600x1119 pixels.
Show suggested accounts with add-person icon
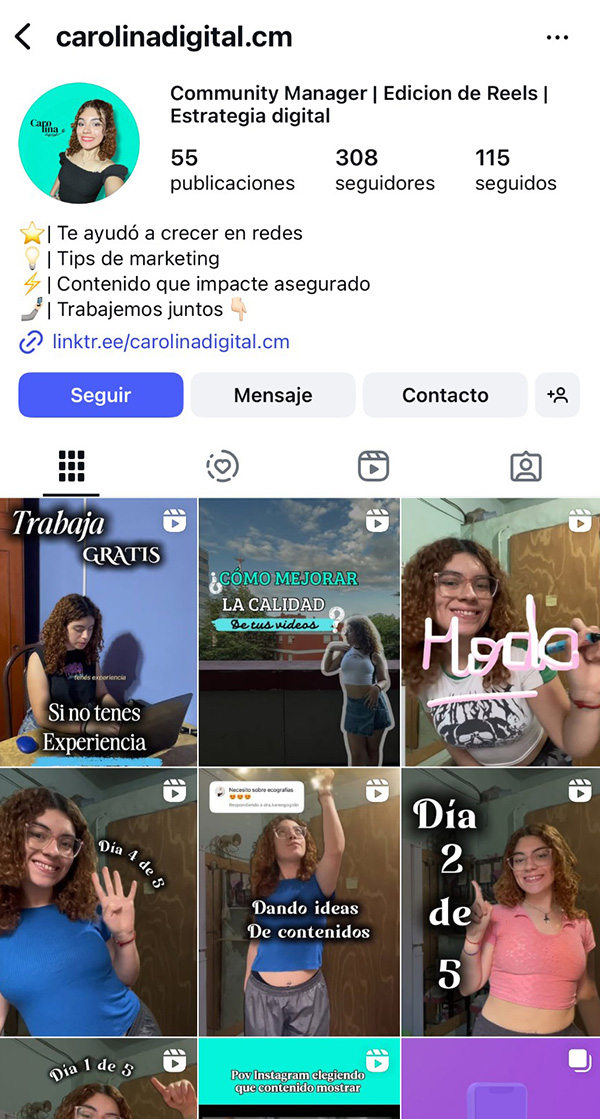557,395
